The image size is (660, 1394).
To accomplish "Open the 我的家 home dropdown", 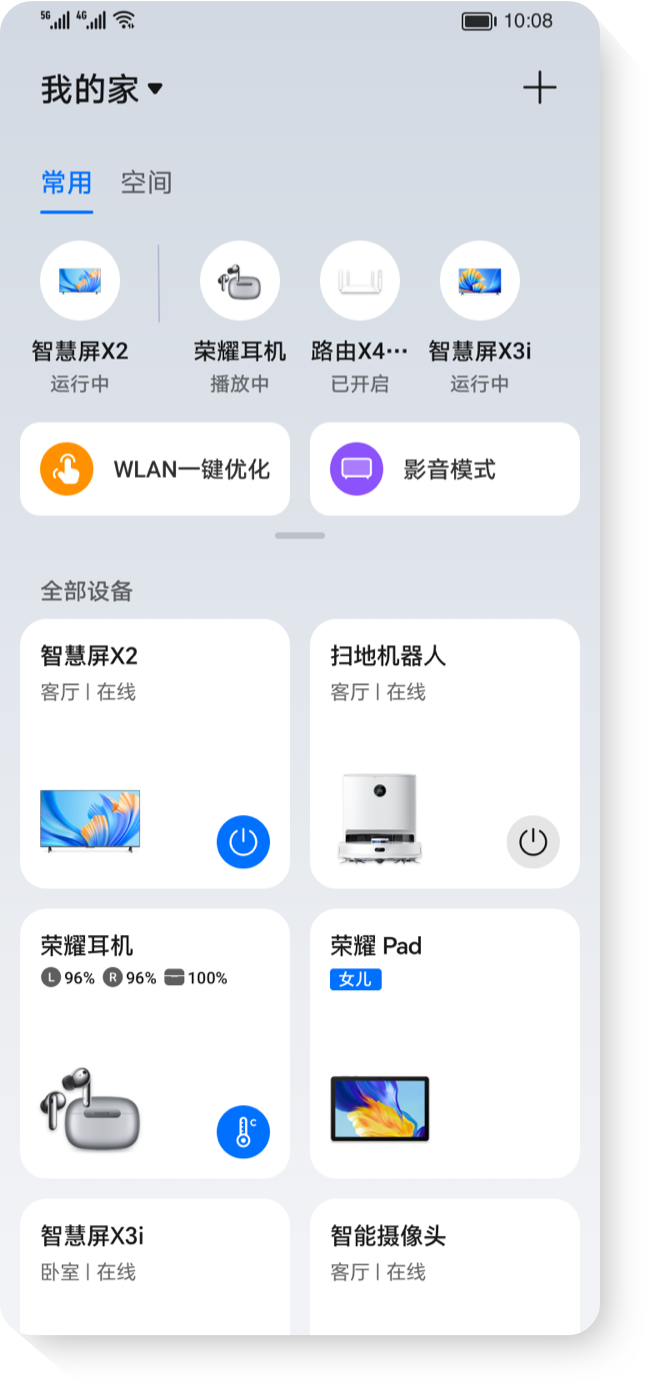I will 101,89.
